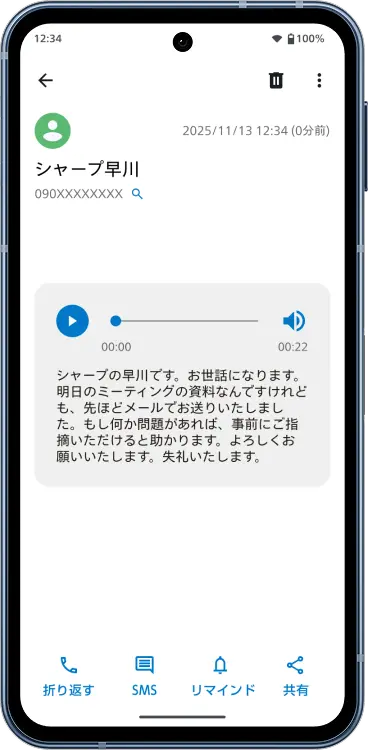This screenshot has width=368, height=750.
Task: Search the phone number 090XXXXXXXX
Action: pyautogui.click(x=137, y=194)
